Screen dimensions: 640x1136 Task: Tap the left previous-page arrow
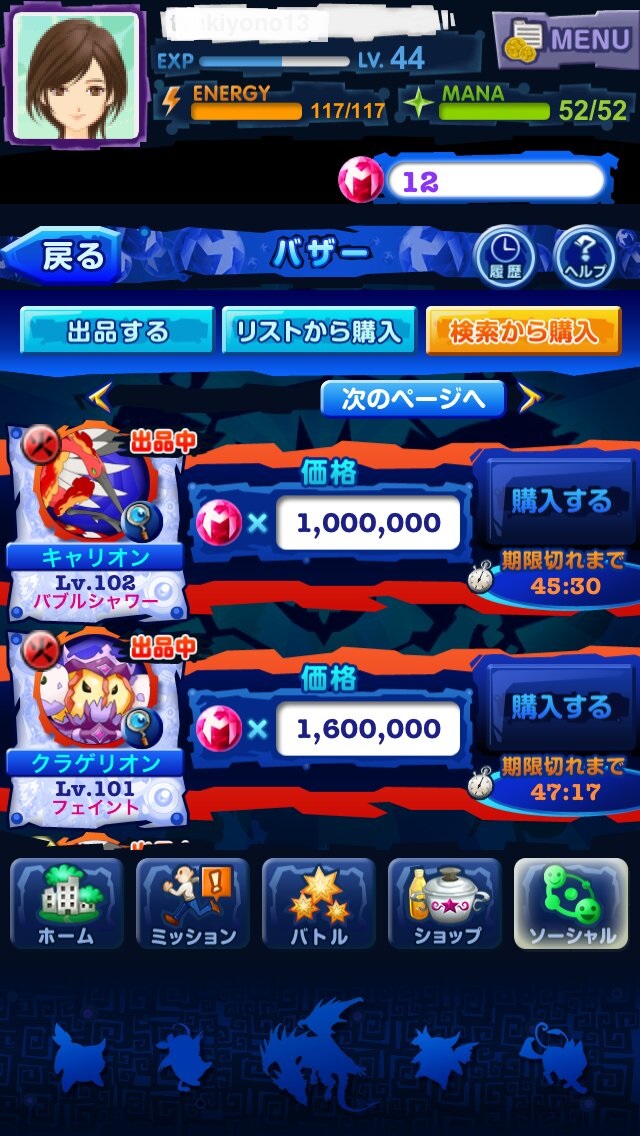coord(99,398)
